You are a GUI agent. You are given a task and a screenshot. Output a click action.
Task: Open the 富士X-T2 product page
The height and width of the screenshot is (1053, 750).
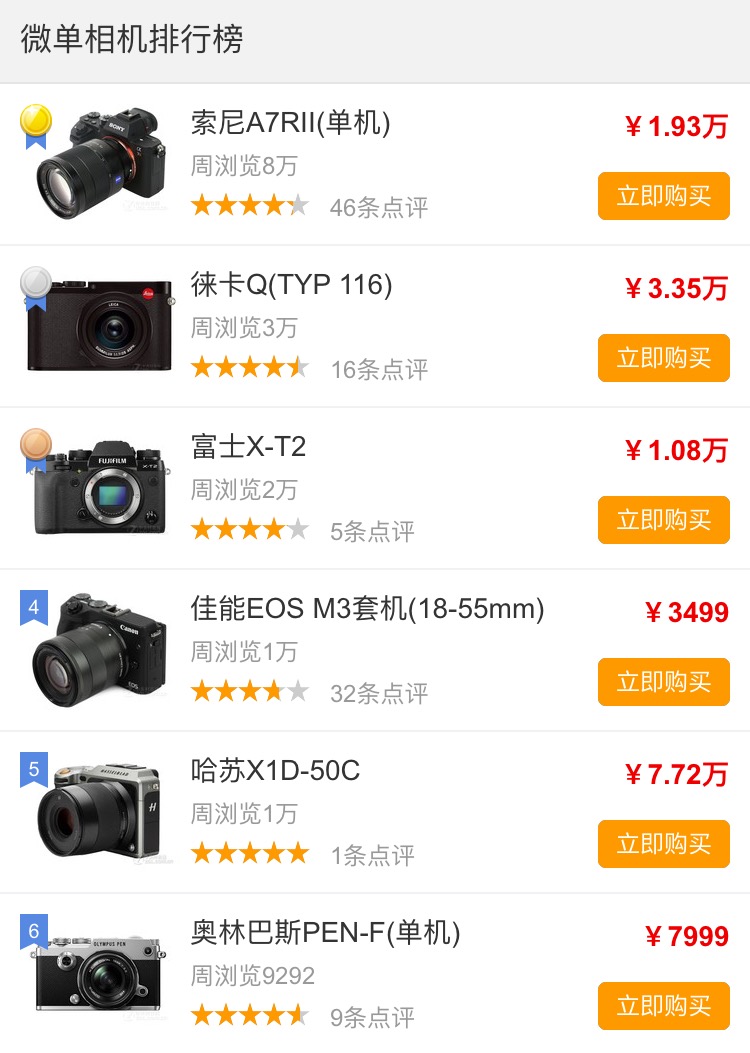[x=248, y=447]
